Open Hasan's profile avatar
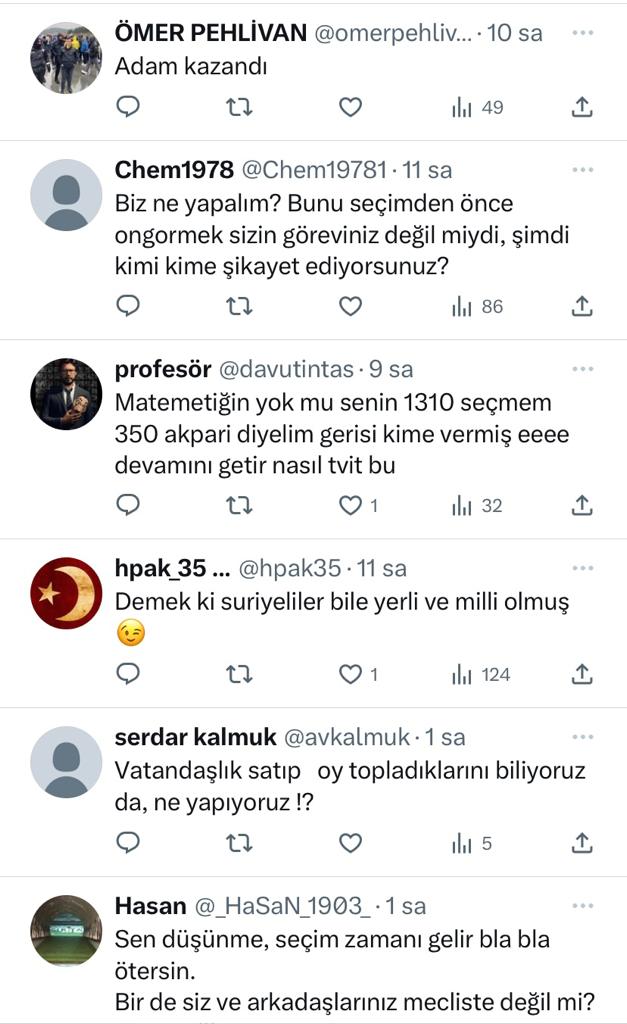This screenshot has height=1024, width=627. coord(66,931)
